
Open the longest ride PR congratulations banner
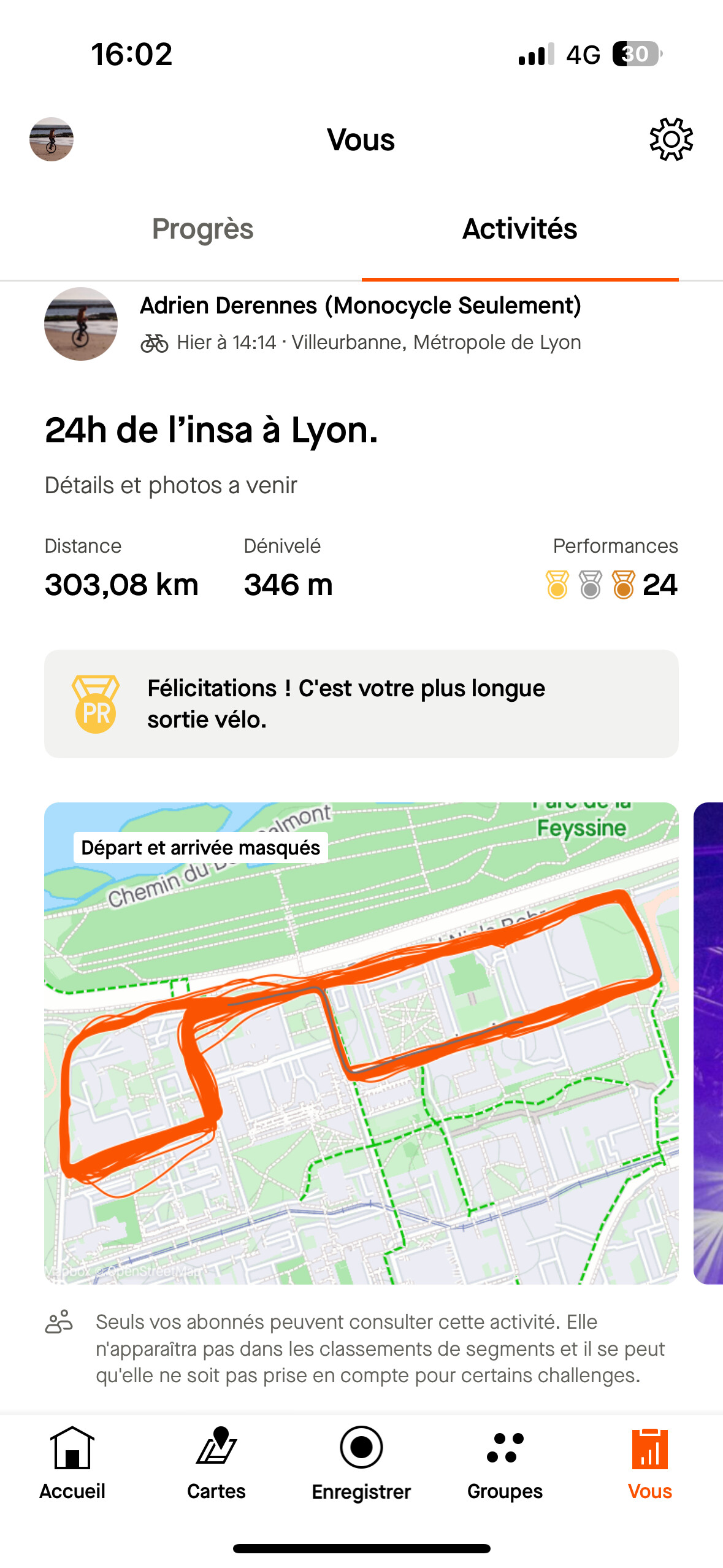pyautogui.click(x=361, y=704)
